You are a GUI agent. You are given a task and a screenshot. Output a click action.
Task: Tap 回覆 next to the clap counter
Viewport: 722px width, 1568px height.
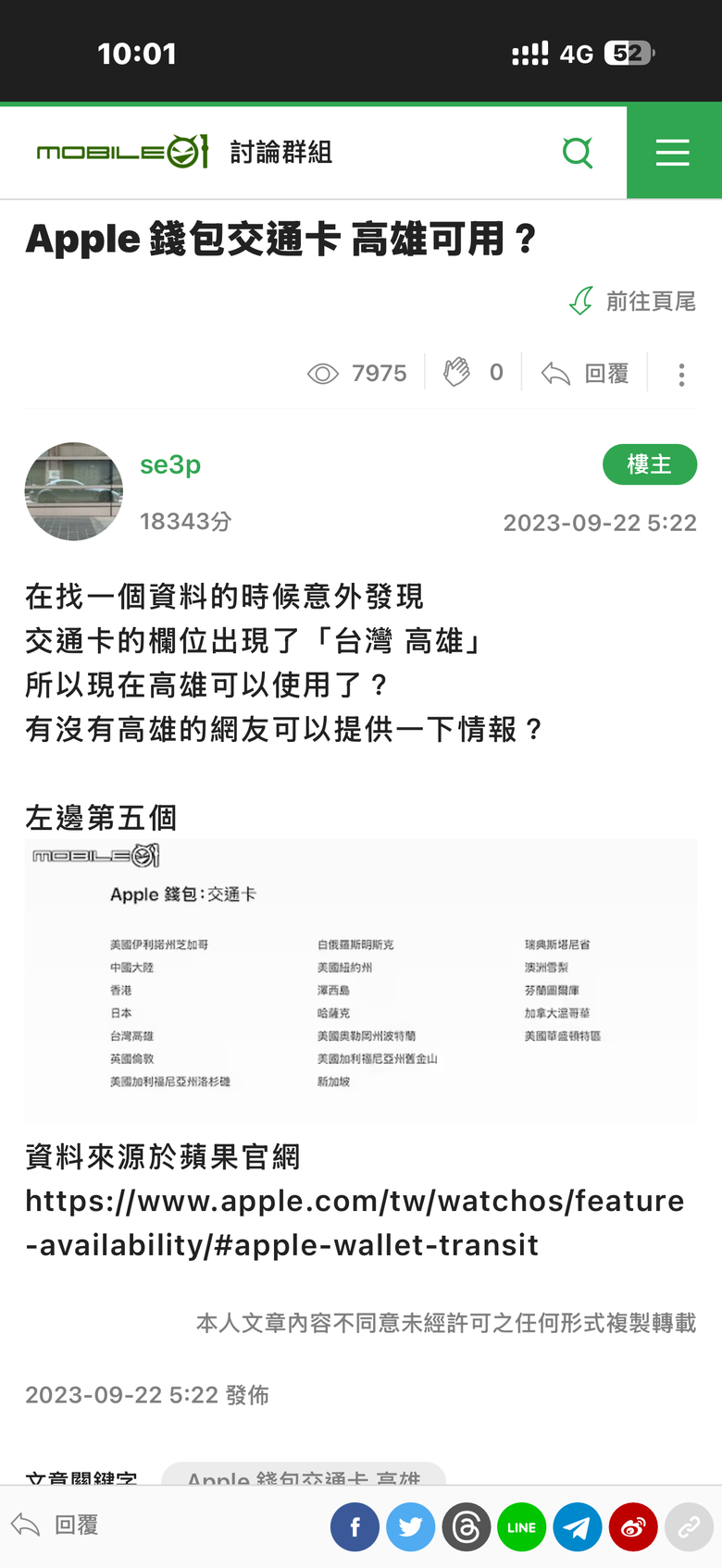click(x=585, y=373)
